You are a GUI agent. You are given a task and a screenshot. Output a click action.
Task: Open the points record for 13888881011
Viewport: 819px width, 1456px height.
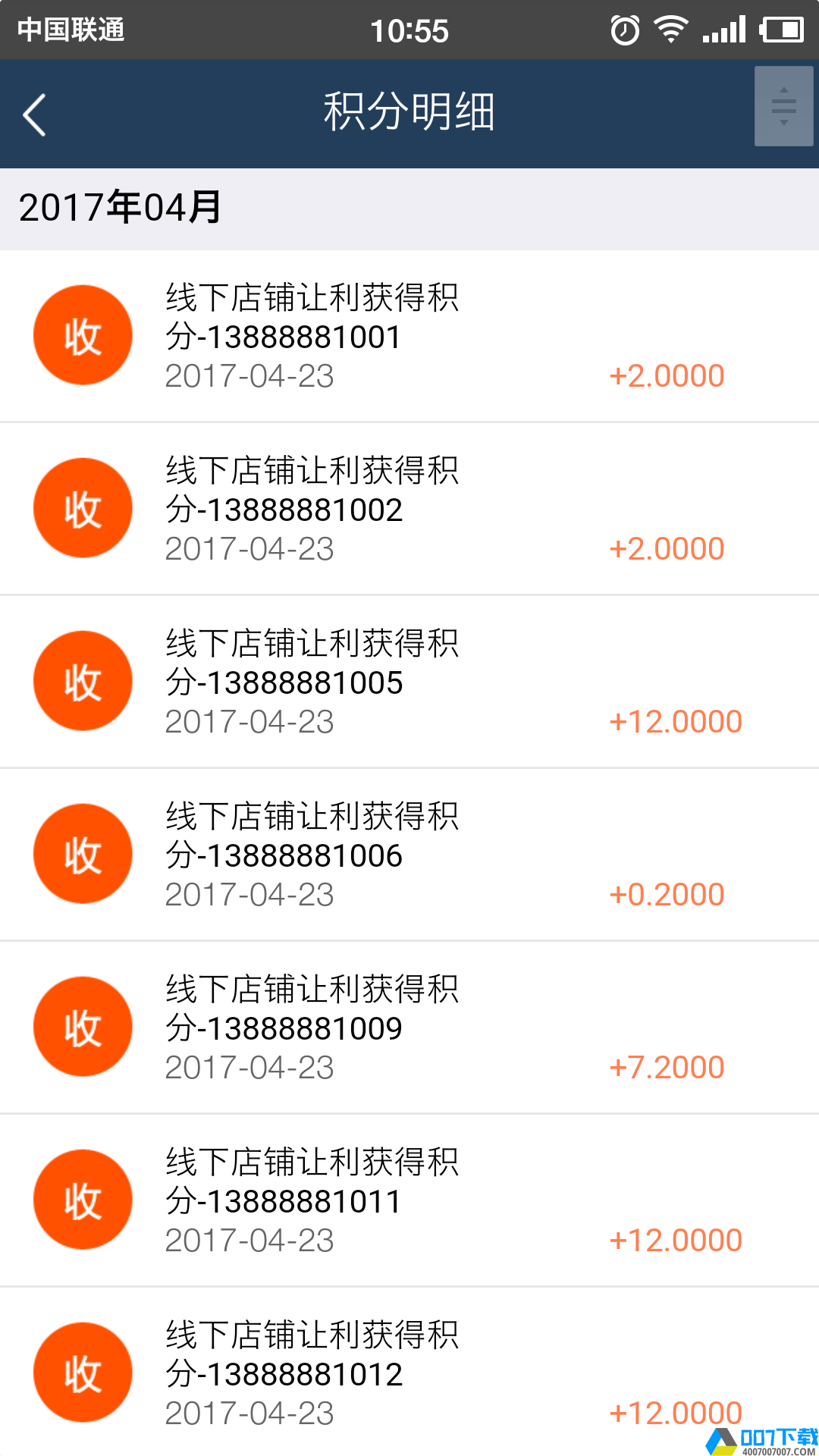[x=409, y=1200]
